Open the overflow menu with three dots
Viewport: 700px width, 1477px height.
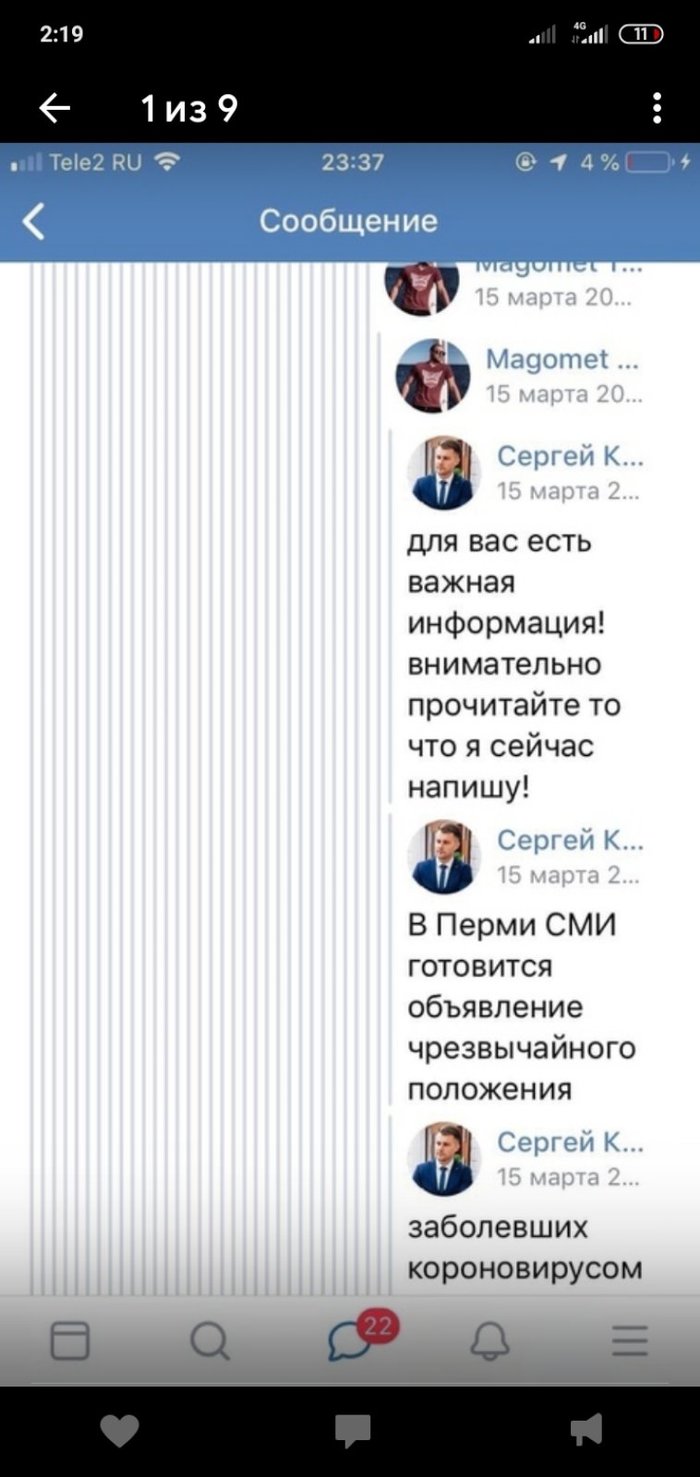(657, 108)
